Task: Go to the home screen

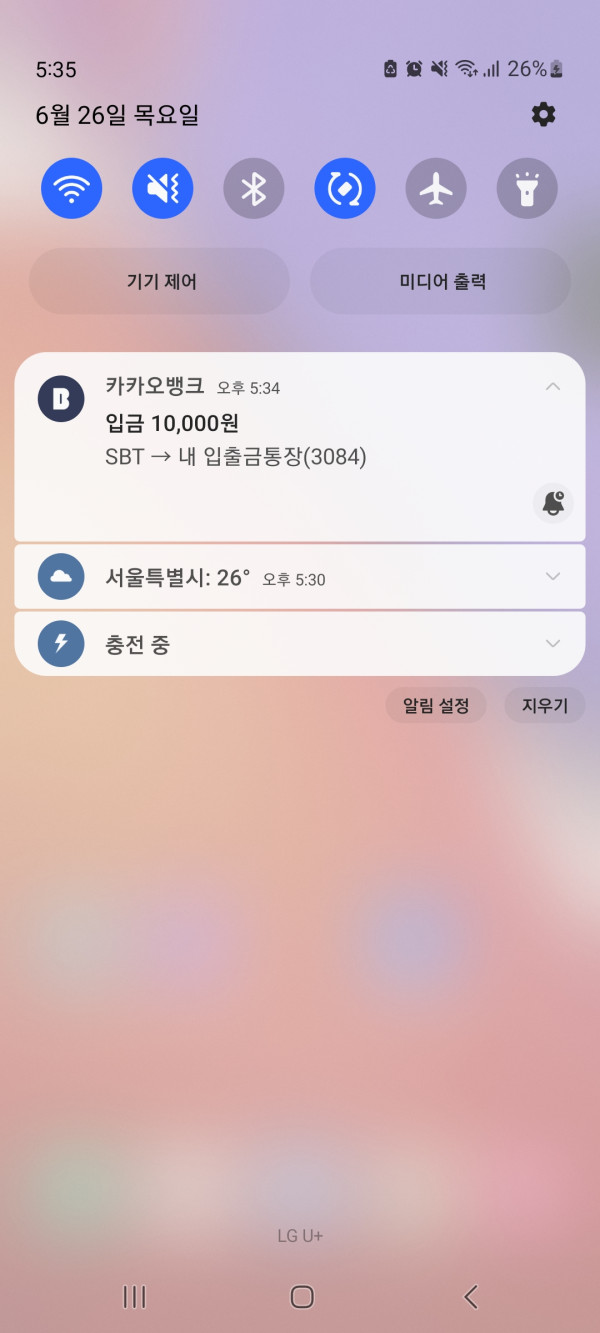Action: [x=301, y=1297]
